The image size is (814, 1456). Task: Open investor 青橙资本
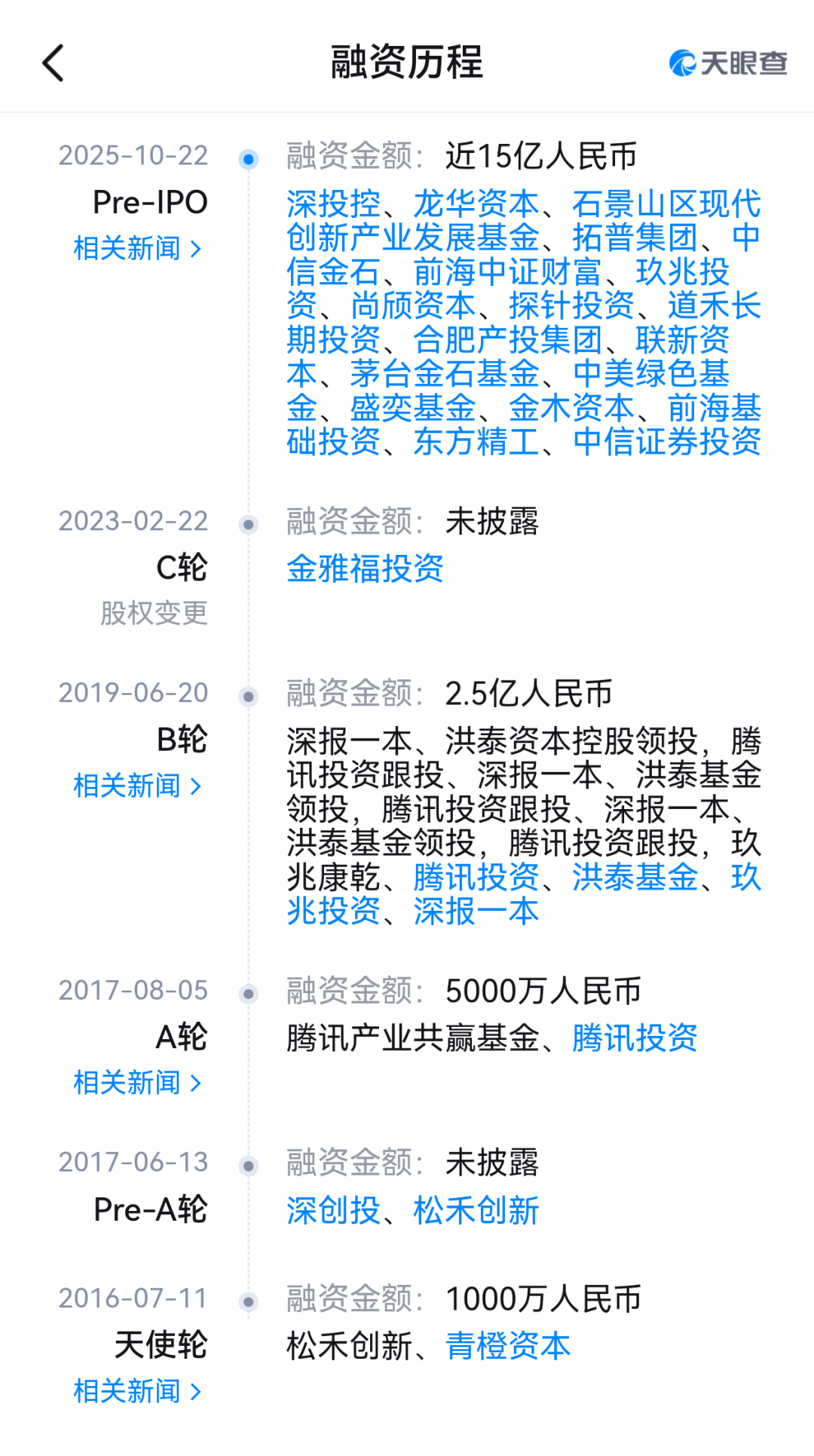pyautogui.click(x=508, y=1347)
